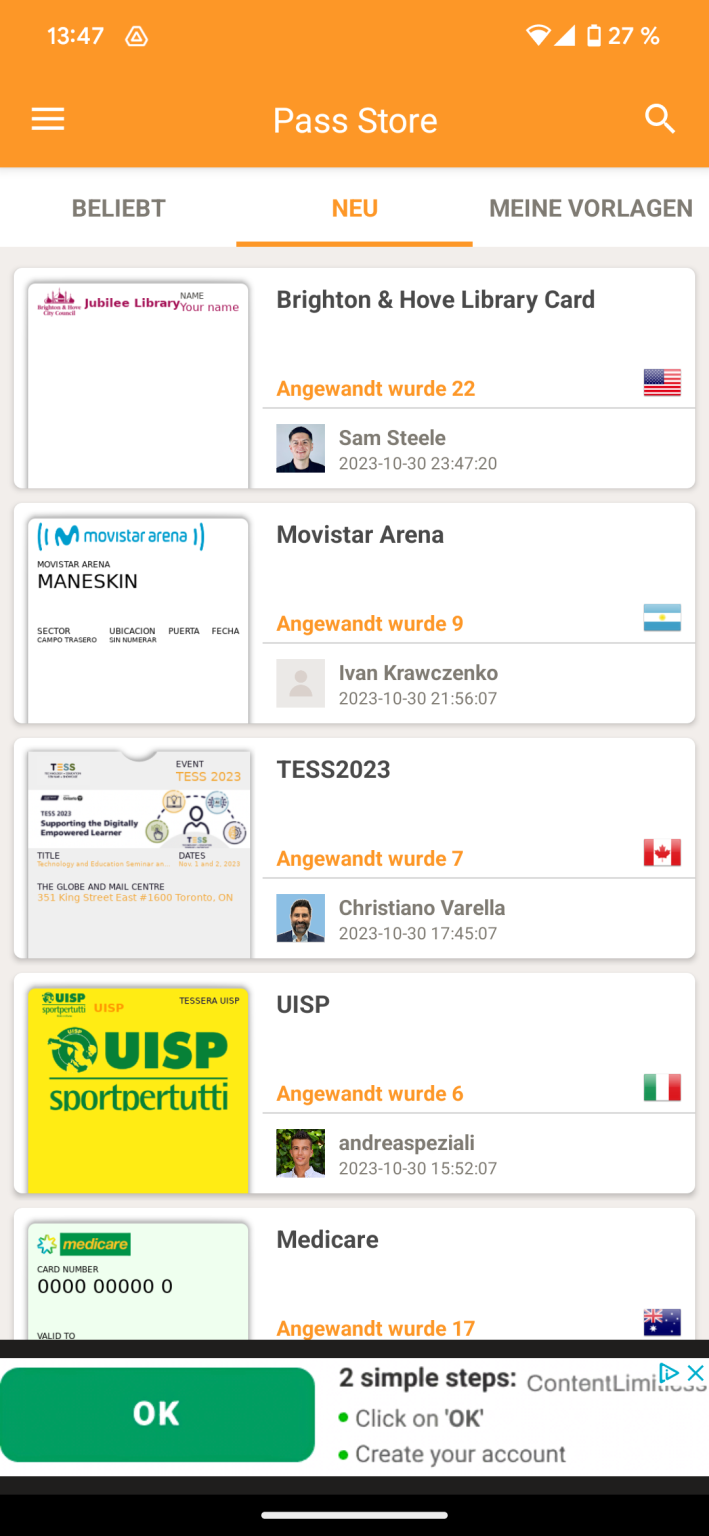
Task: Switch to the Beliebt tab
Action: 118,208
